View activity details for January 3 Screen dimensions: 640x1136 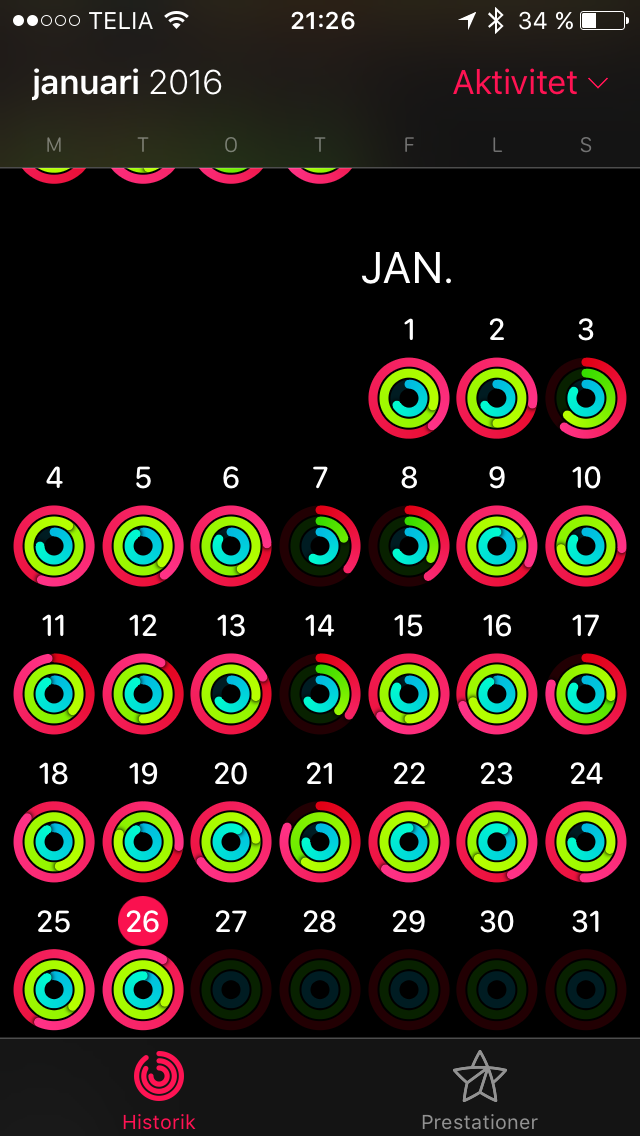(x=586, y=398)
